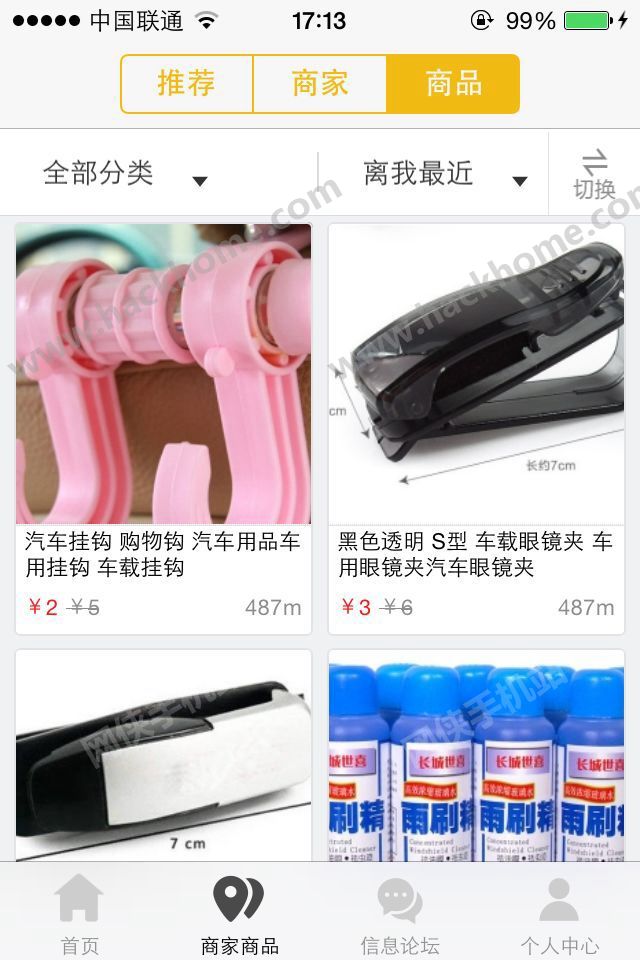Select the 商家 segment
The height and width of the screenshot is (960, 640).
(320, 84)
